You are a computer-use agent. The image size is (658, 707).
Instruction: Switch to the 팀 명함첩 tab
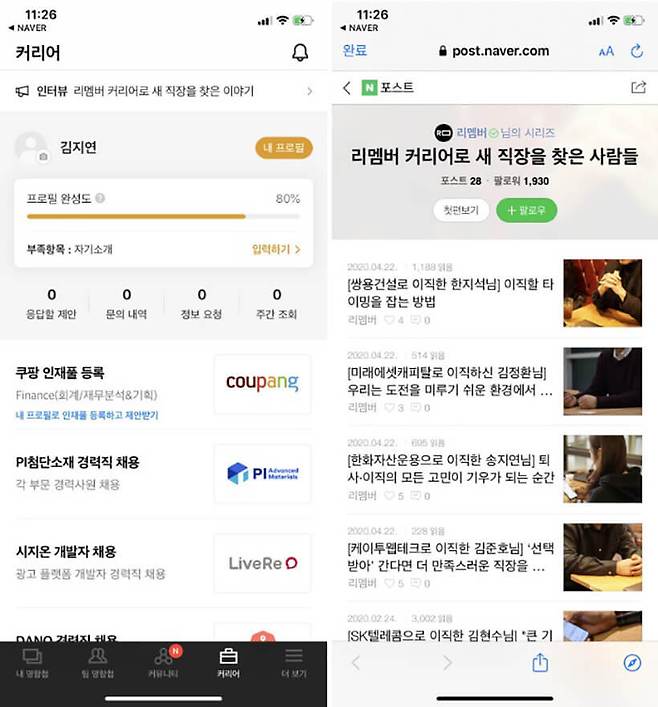pyautogui.click(x=97, y=662)
